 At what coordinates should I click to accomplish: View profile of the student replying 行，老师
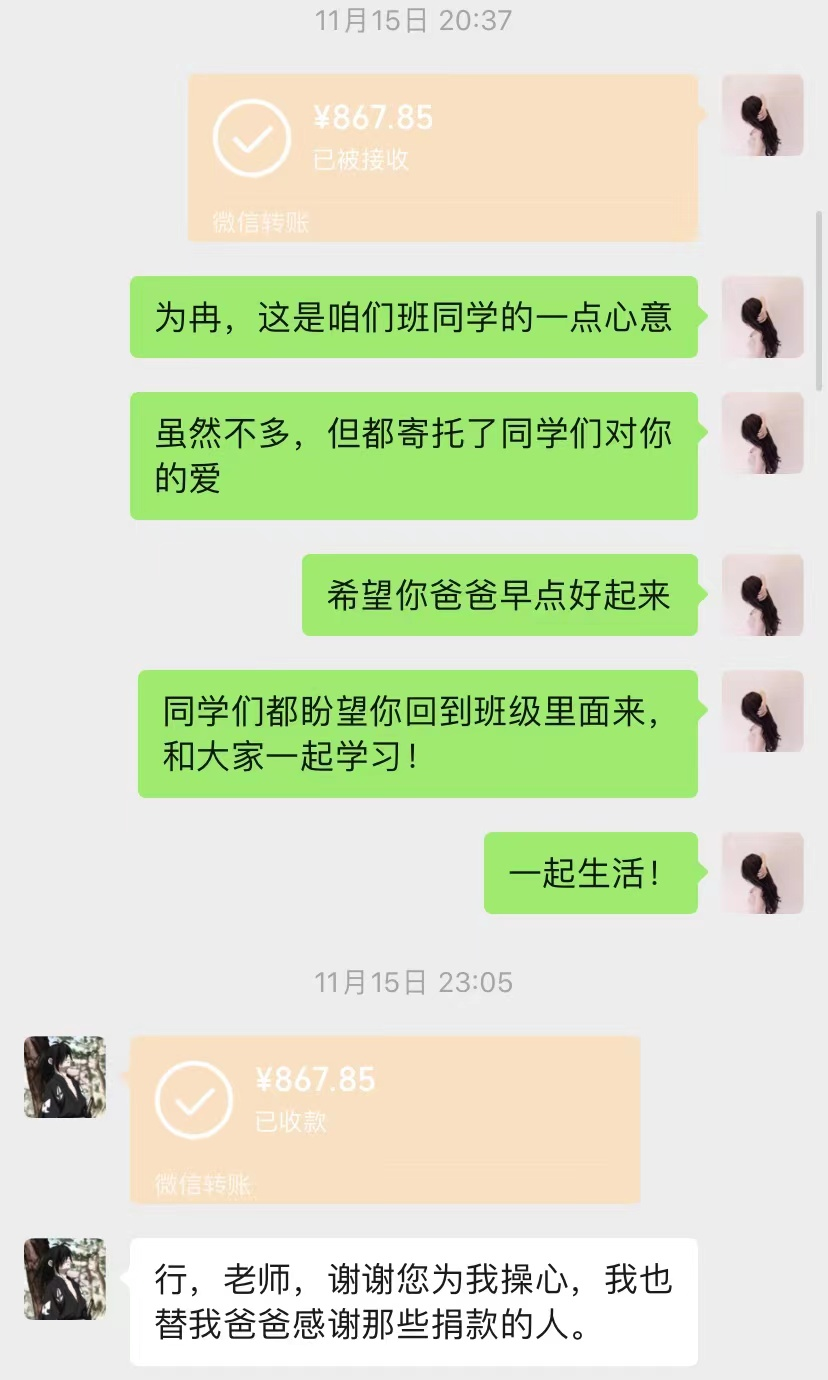[x=65, y=1279]
